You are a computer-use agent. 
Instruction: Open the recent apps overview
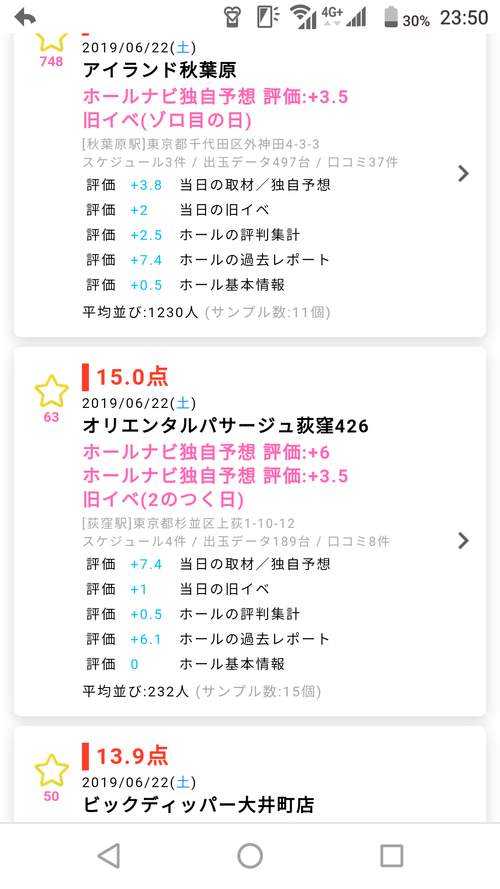pyautogui.click(x=391, y=856)
